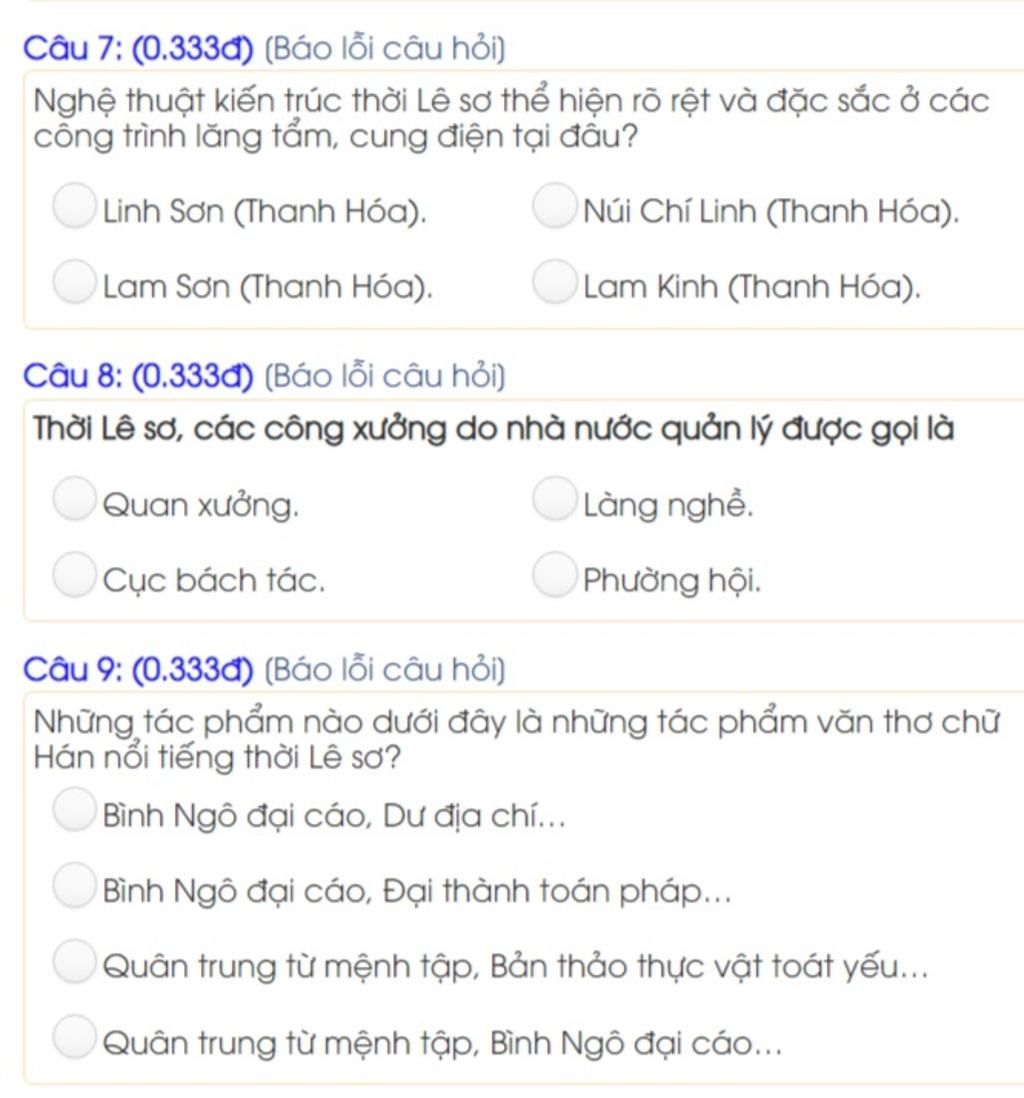The height and width of the screenshot is (1098, 1024).
Task: Select Quan xưởng option
Action: [x=74, y=503]
